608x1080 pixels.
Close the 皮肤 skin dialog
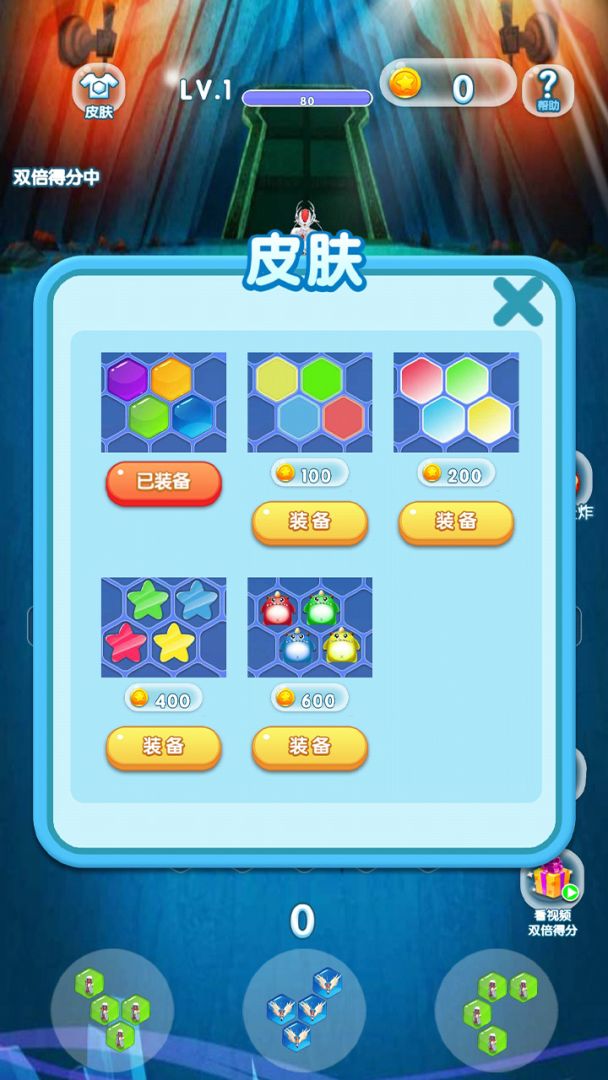tap(517, 302)
